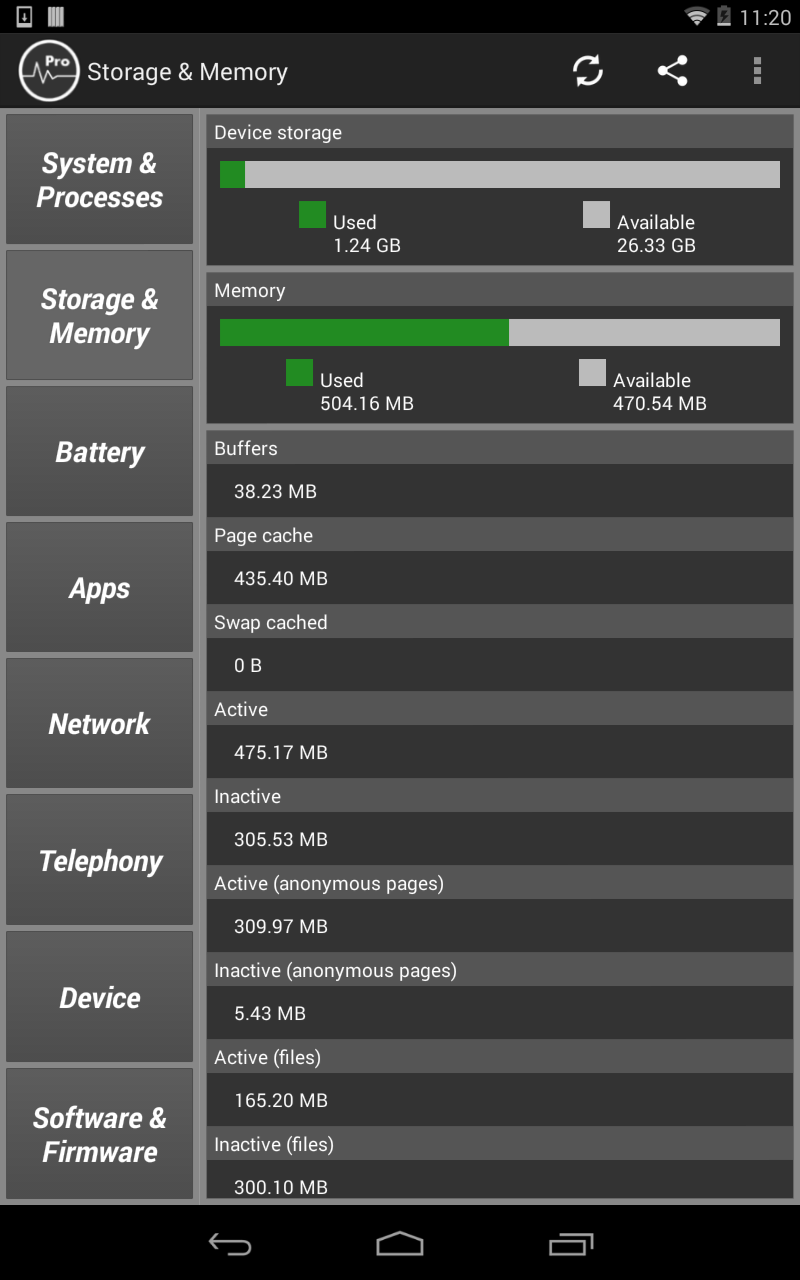Share the memory report

(x=672, y=71)
